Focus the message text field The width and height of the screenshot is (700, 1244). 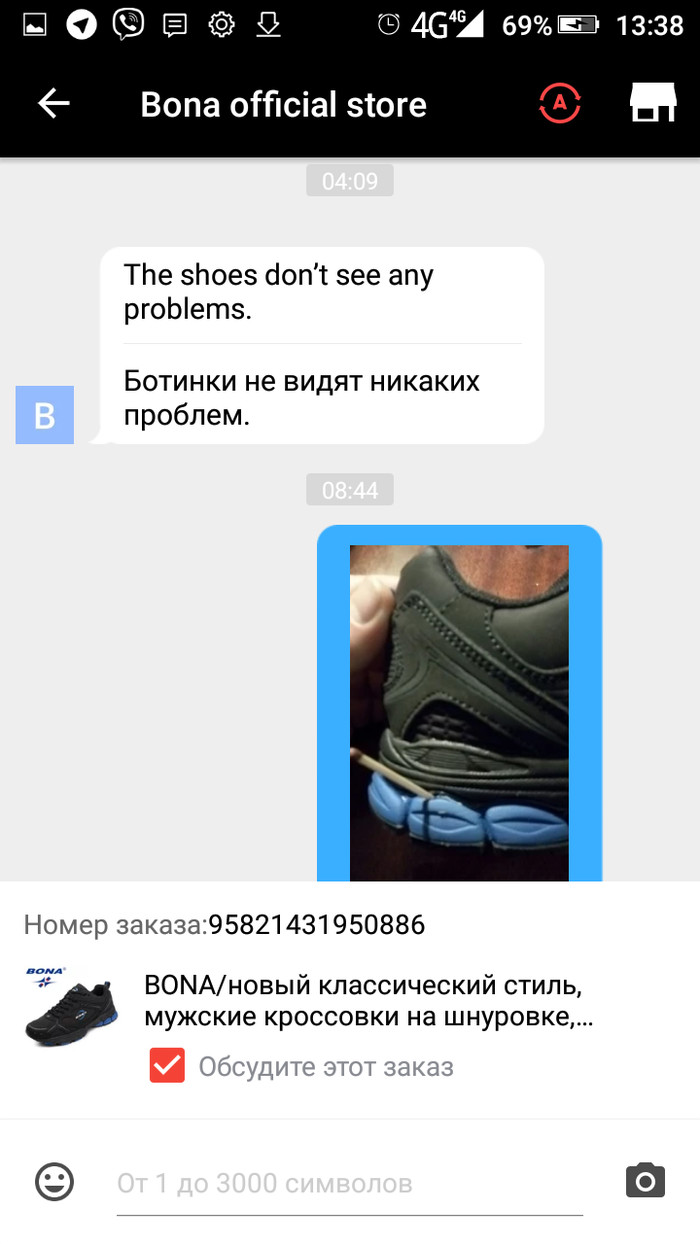point(350,1184)
